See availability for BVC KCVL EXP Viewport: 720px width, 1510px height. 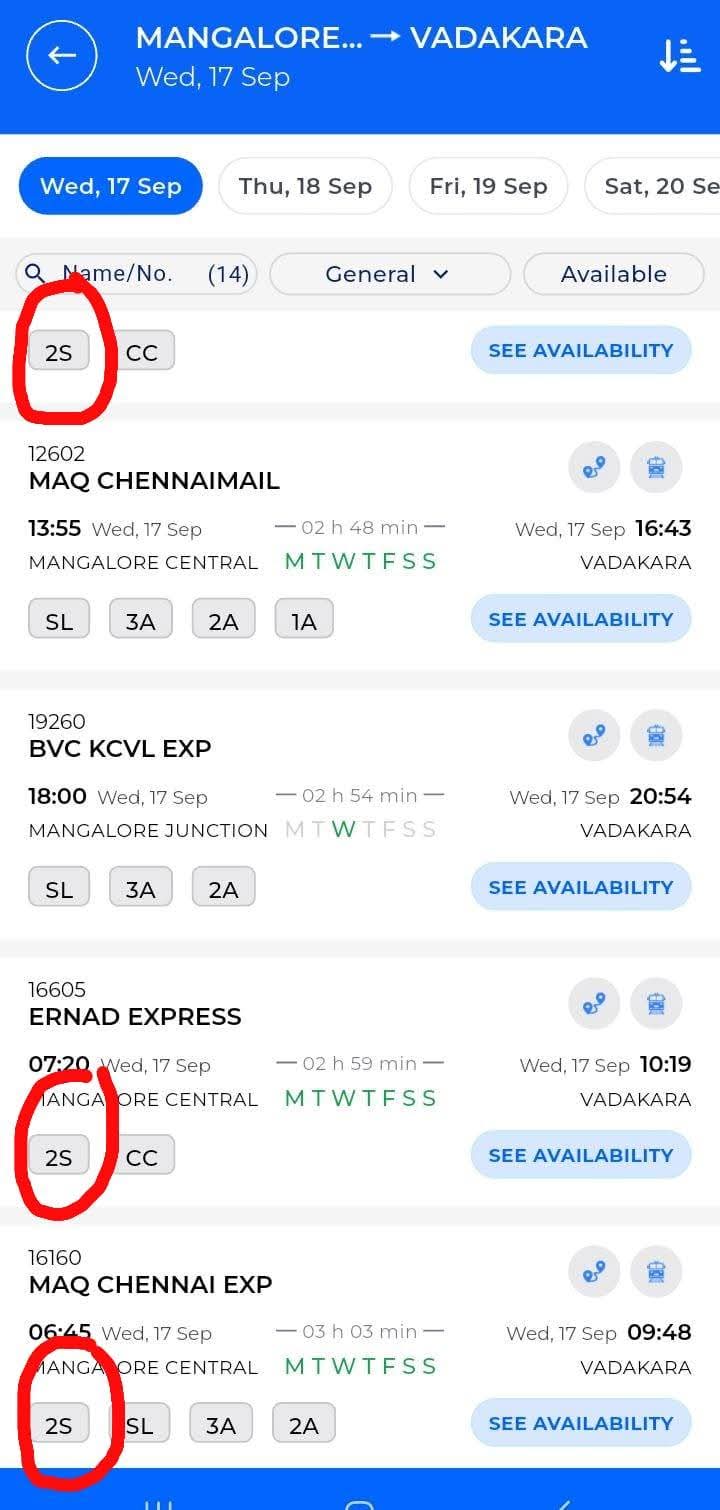pos(580,887)
